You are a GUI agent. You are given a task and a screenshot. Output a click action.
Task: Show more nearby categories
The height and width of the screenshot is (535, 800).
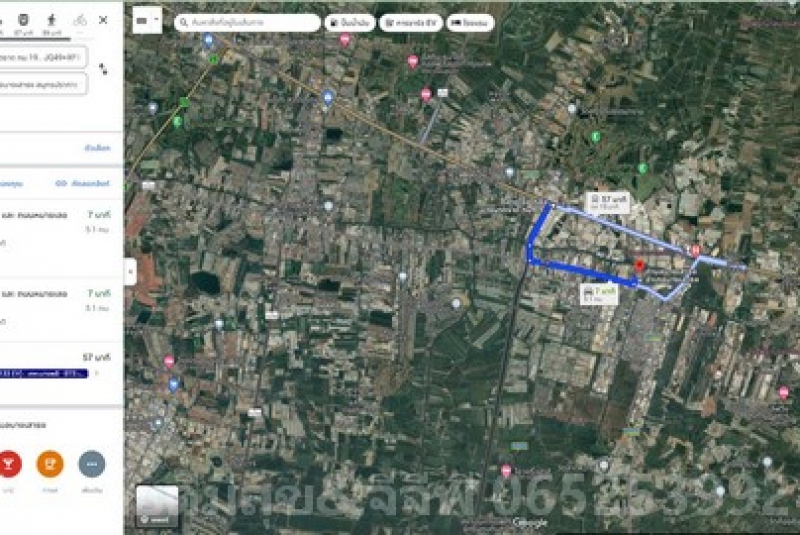point(91,464)
